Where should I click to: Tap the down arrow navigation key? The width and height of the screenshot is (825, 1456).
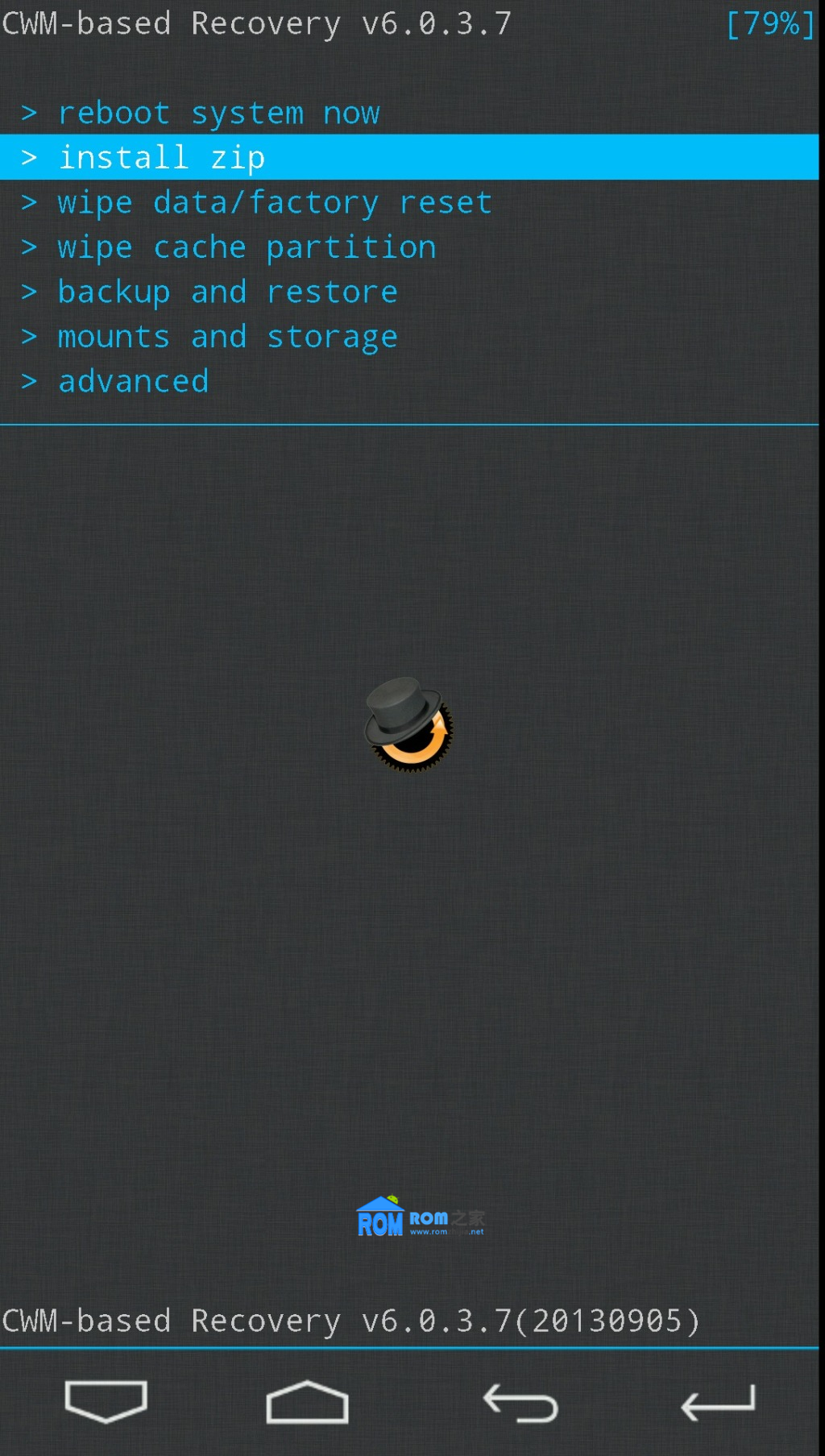106,1402
